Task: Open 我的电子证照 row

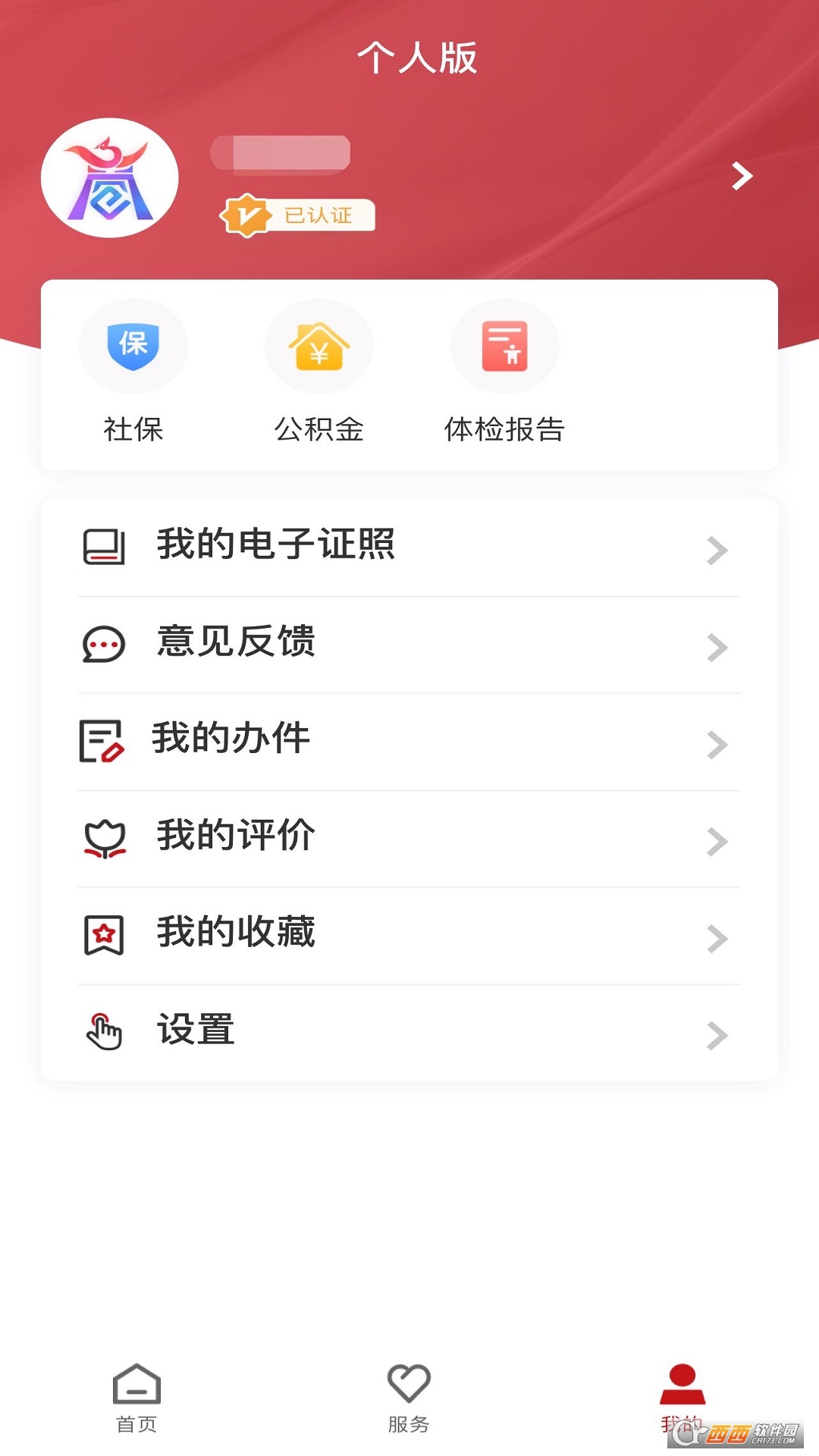Action: pyautogui.click(x=409, y=547)
